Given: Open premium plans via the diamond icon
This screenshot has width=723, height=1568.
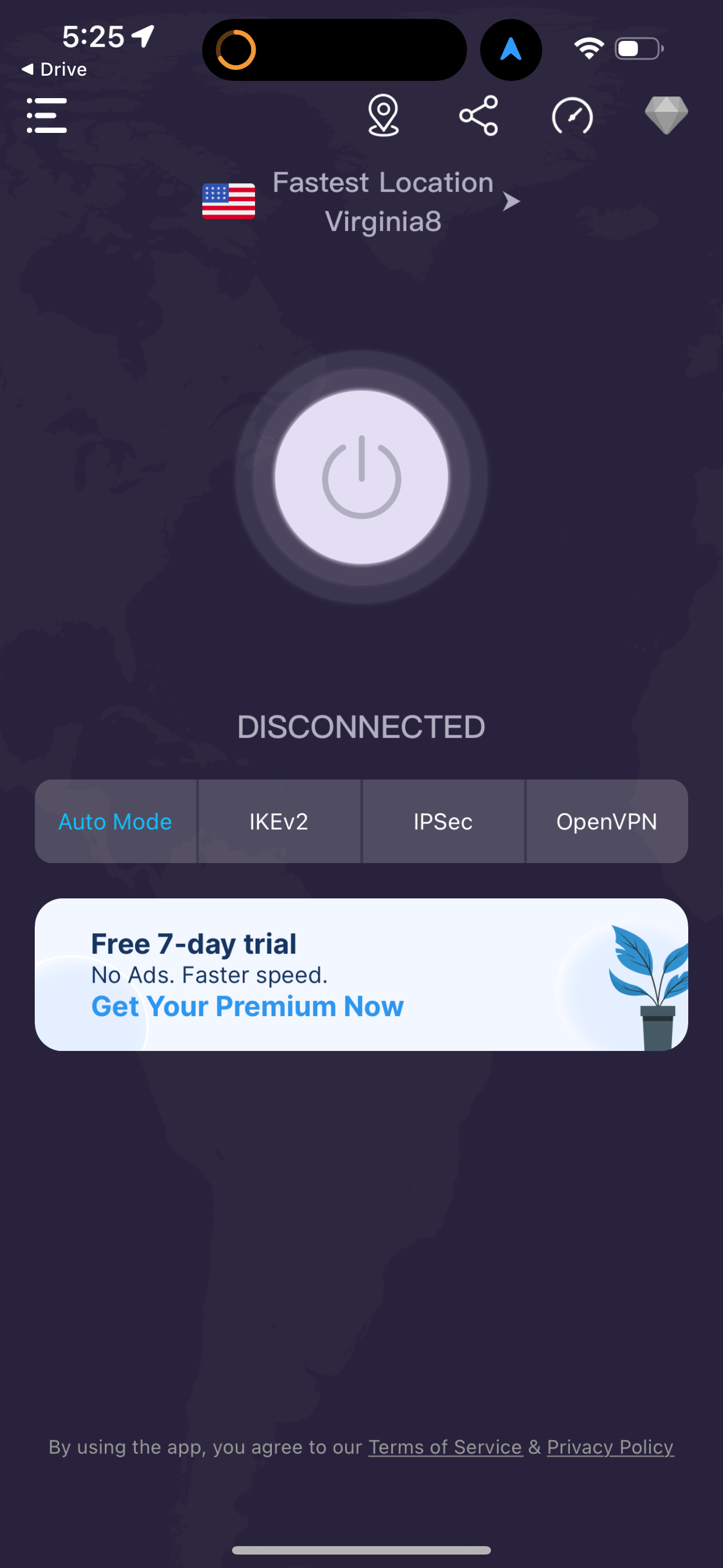Looking at the screenshot, I should [x=667, y=114].
